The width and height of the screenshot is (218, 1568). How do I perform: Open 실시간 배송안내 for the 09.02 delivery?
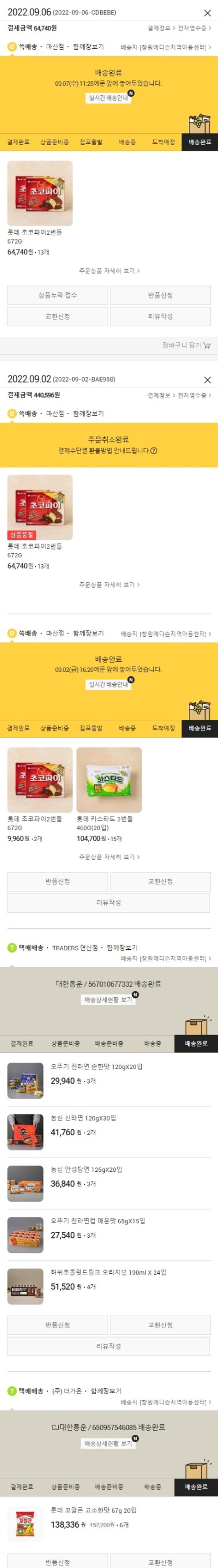[108, 685]
